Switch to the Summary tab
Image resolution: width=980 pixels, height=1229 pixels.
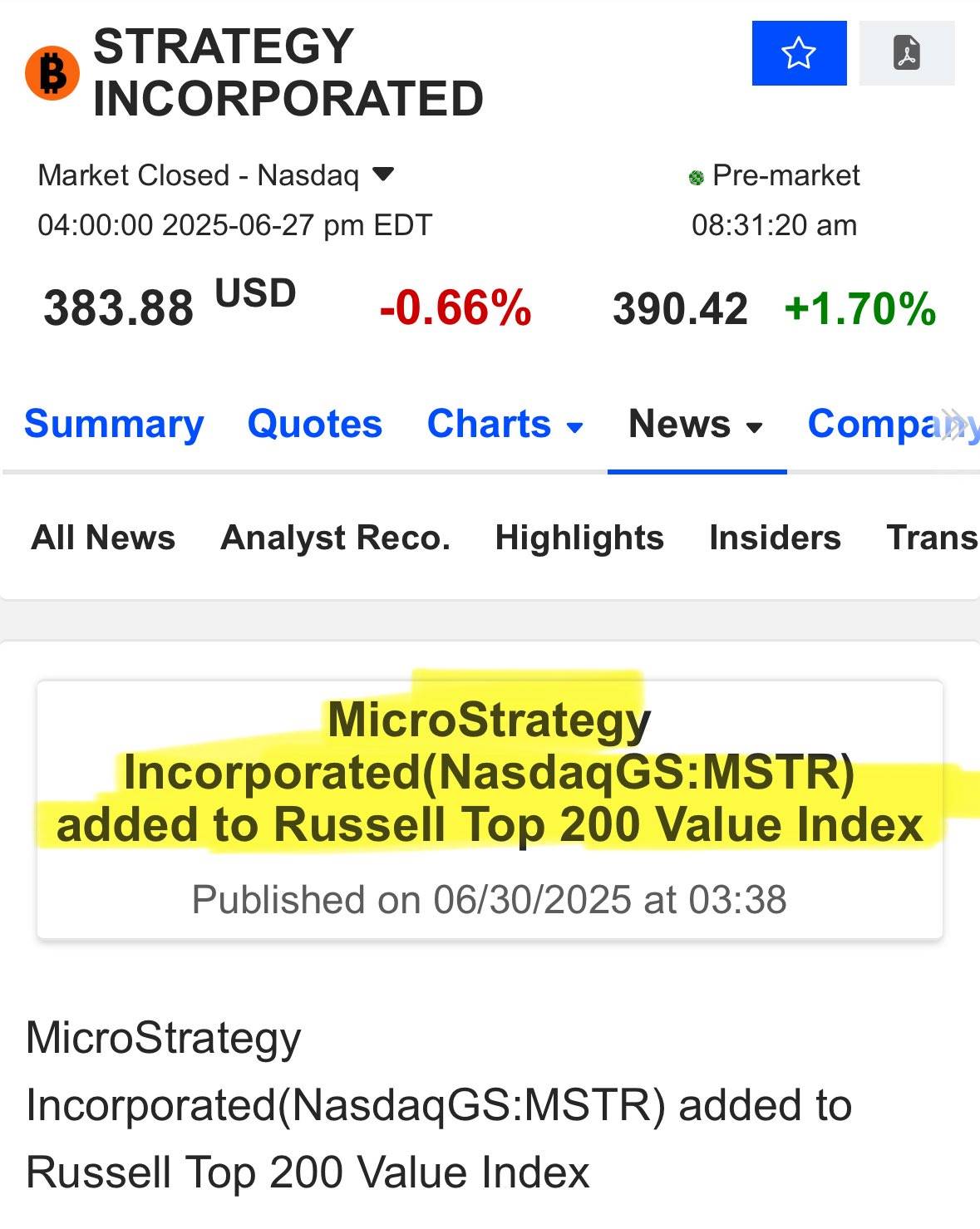tap(114, 425)
